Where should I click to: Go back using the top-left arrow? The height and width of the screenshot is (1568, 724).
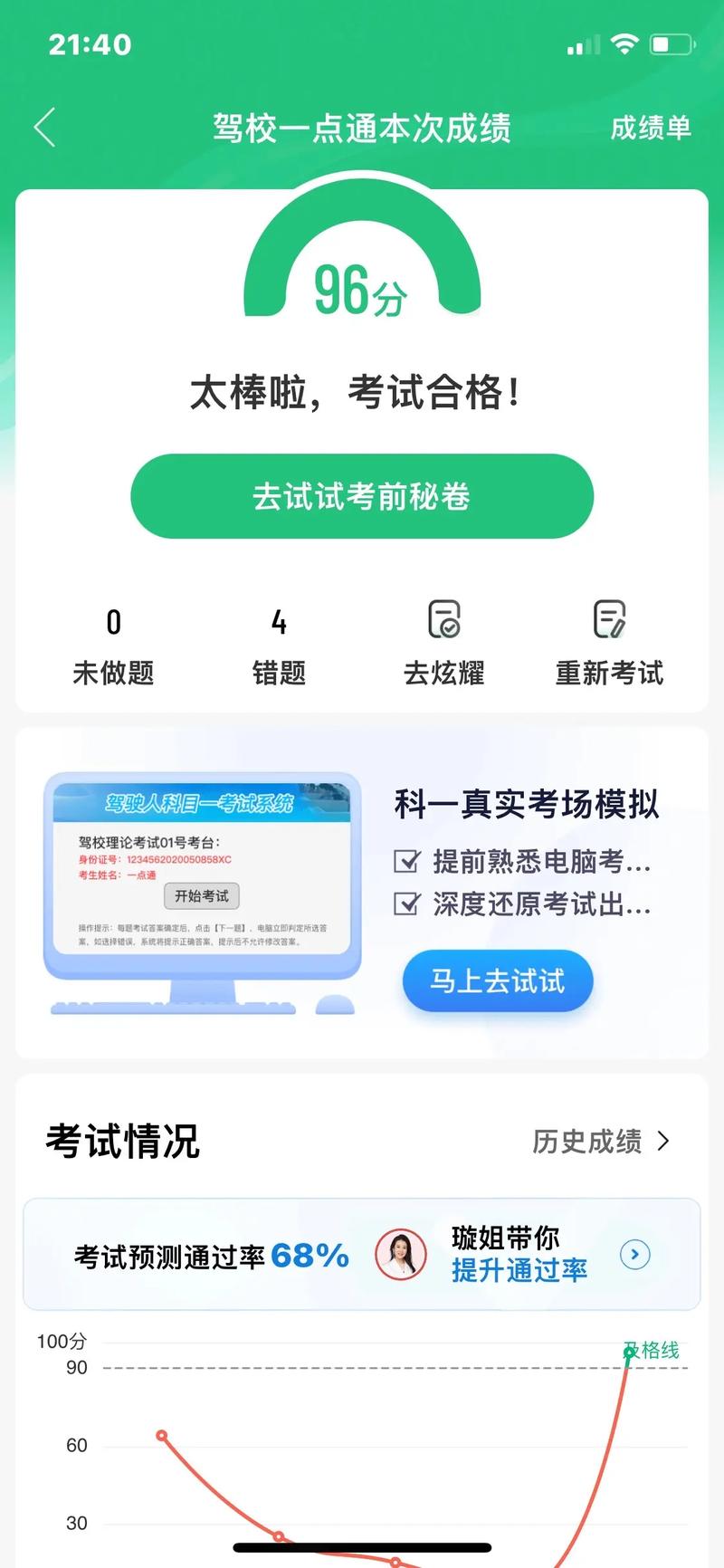click(45, 128)
